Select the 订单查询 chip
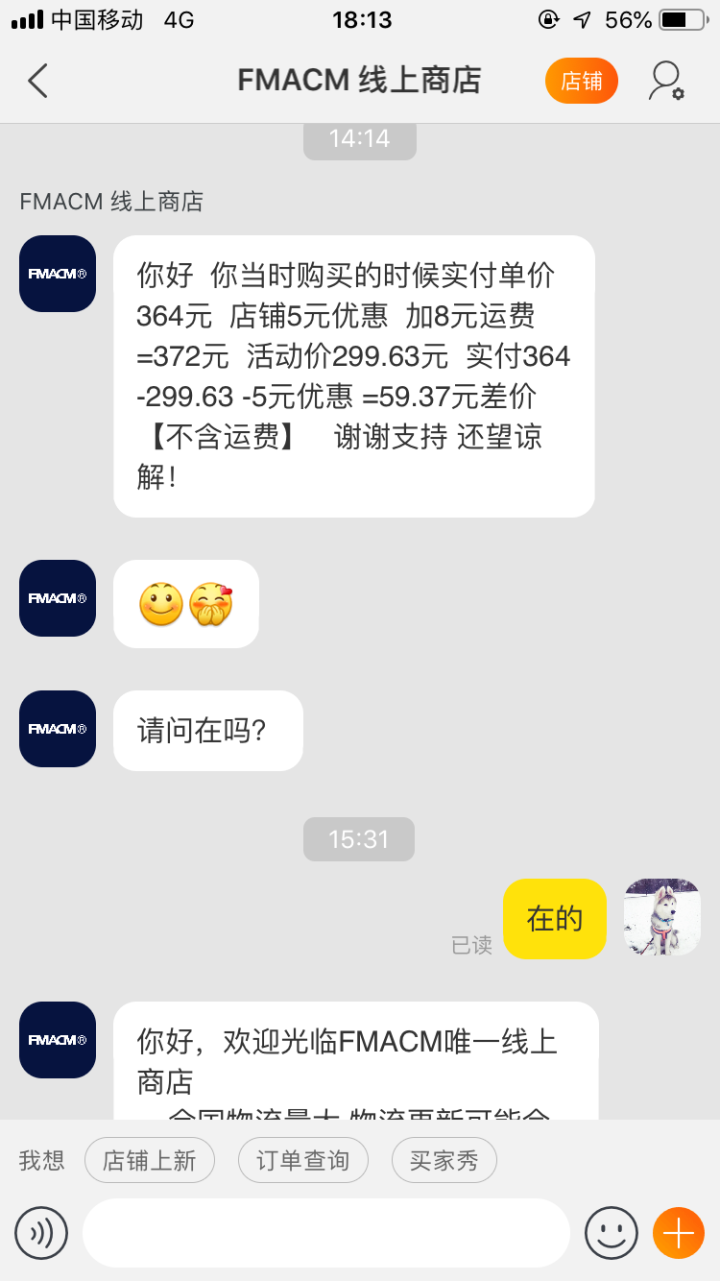Screen dimensions: 720x1281 coord(303,1160)
